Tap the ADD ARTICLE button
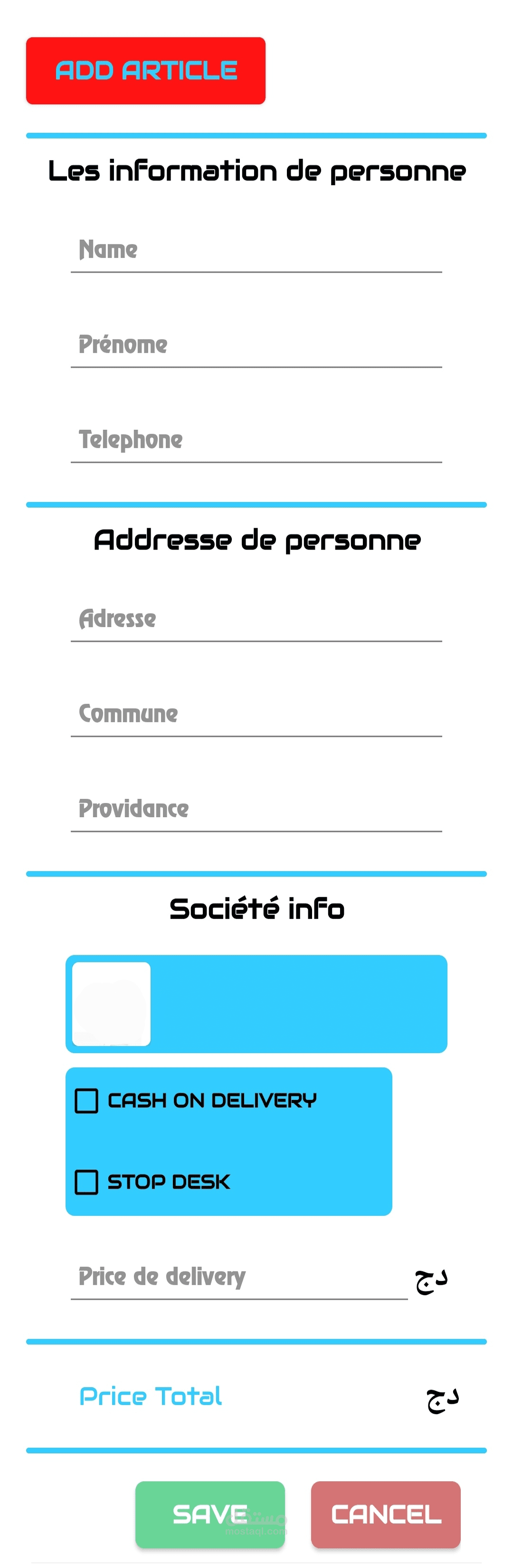513x1568 pixels. click(x=146, y=71)
